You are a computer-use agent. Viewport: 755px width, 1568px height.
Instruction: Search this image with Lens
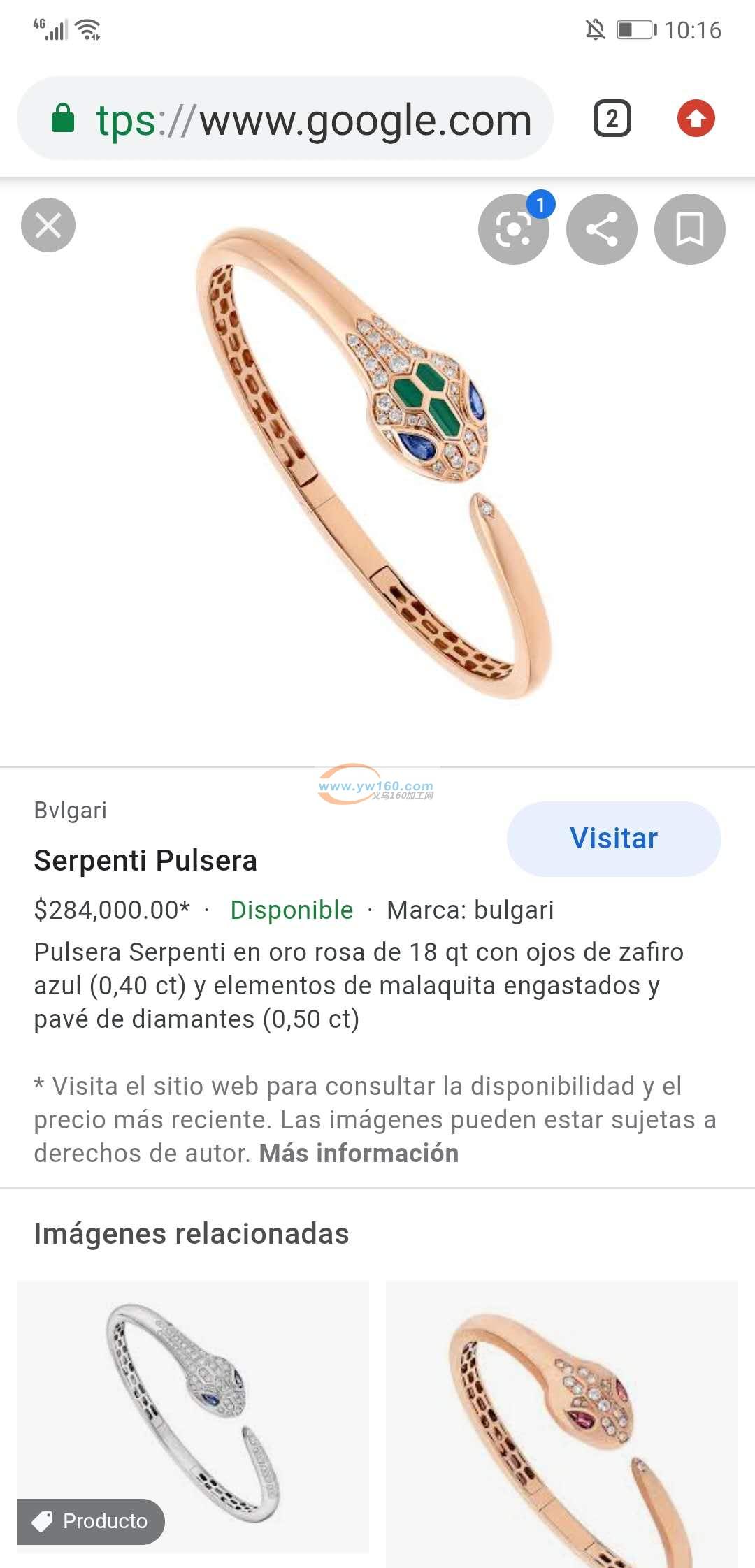(x=514, y=229)
